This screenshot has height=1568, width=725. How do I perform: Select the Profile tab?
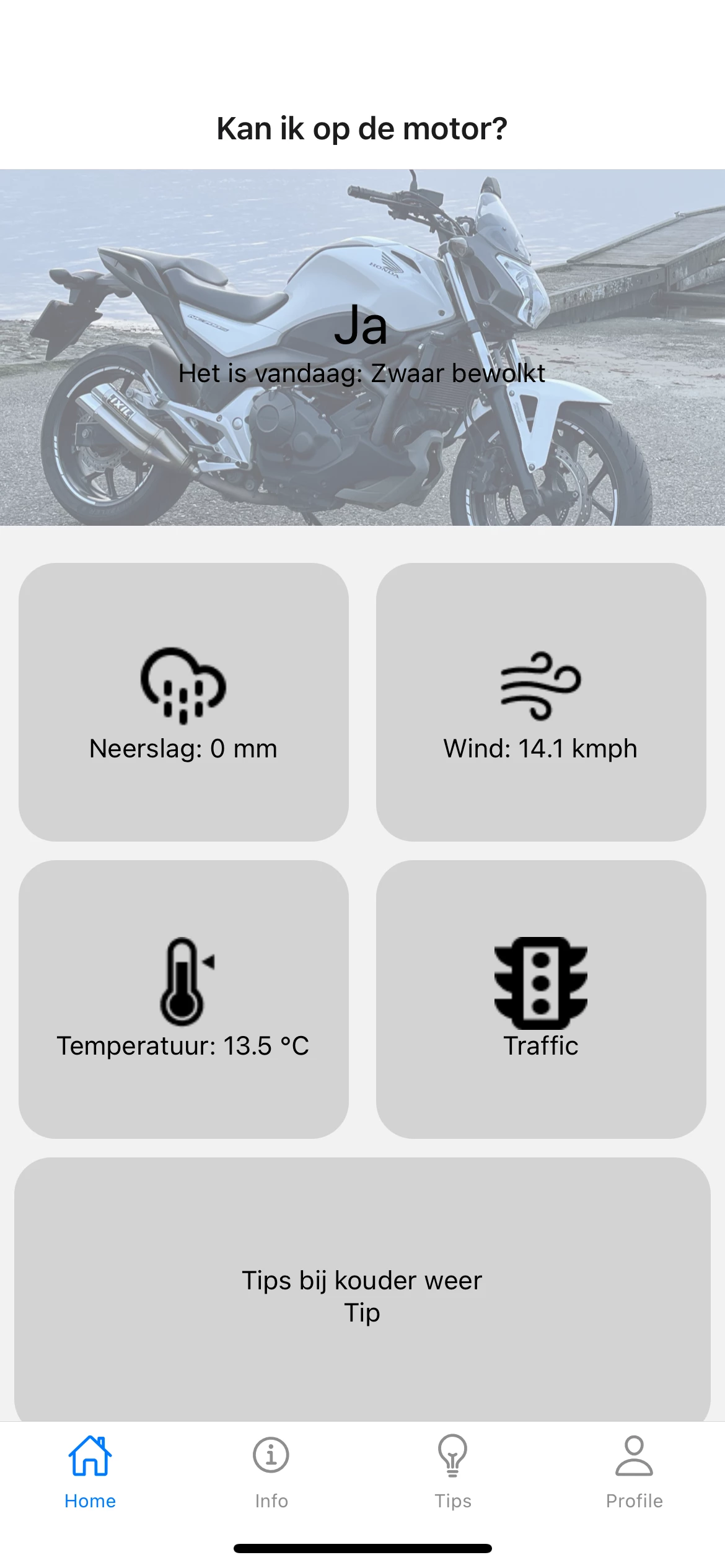(x=634, y=1480)
